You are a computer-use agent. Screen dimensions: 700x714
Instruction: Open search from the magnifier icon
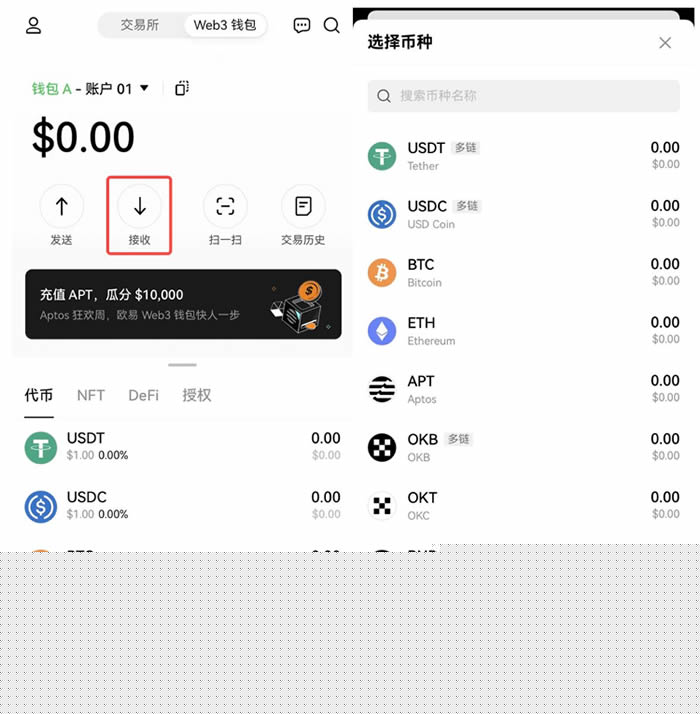pos(332,26)
